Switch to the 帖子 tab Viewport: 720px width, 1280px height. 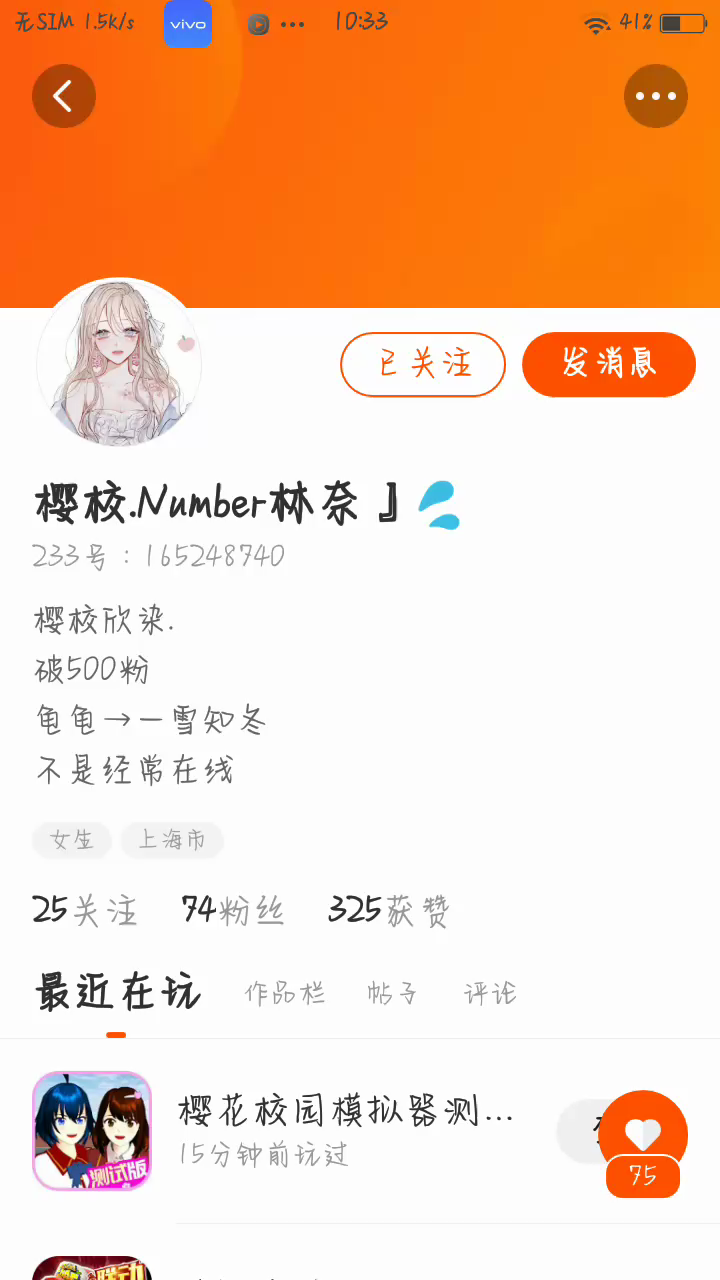coord(392,993)
